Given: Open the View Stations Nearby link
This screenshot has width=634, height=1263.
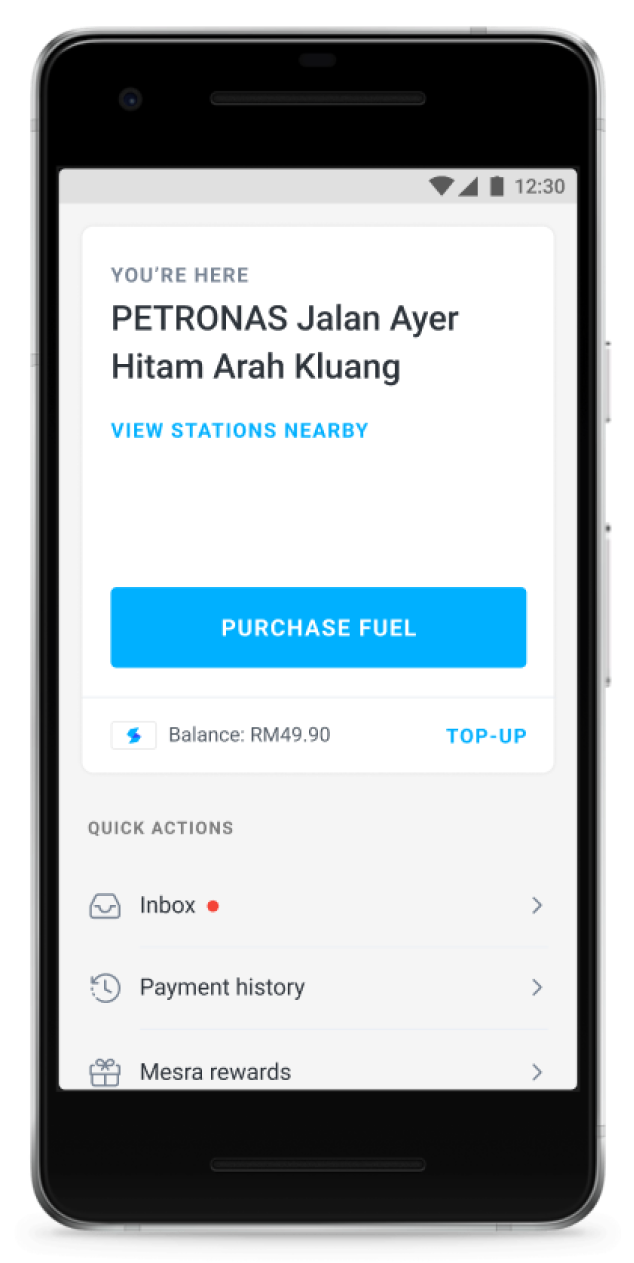Looking at the screenshot, I should tap(240, 431).
